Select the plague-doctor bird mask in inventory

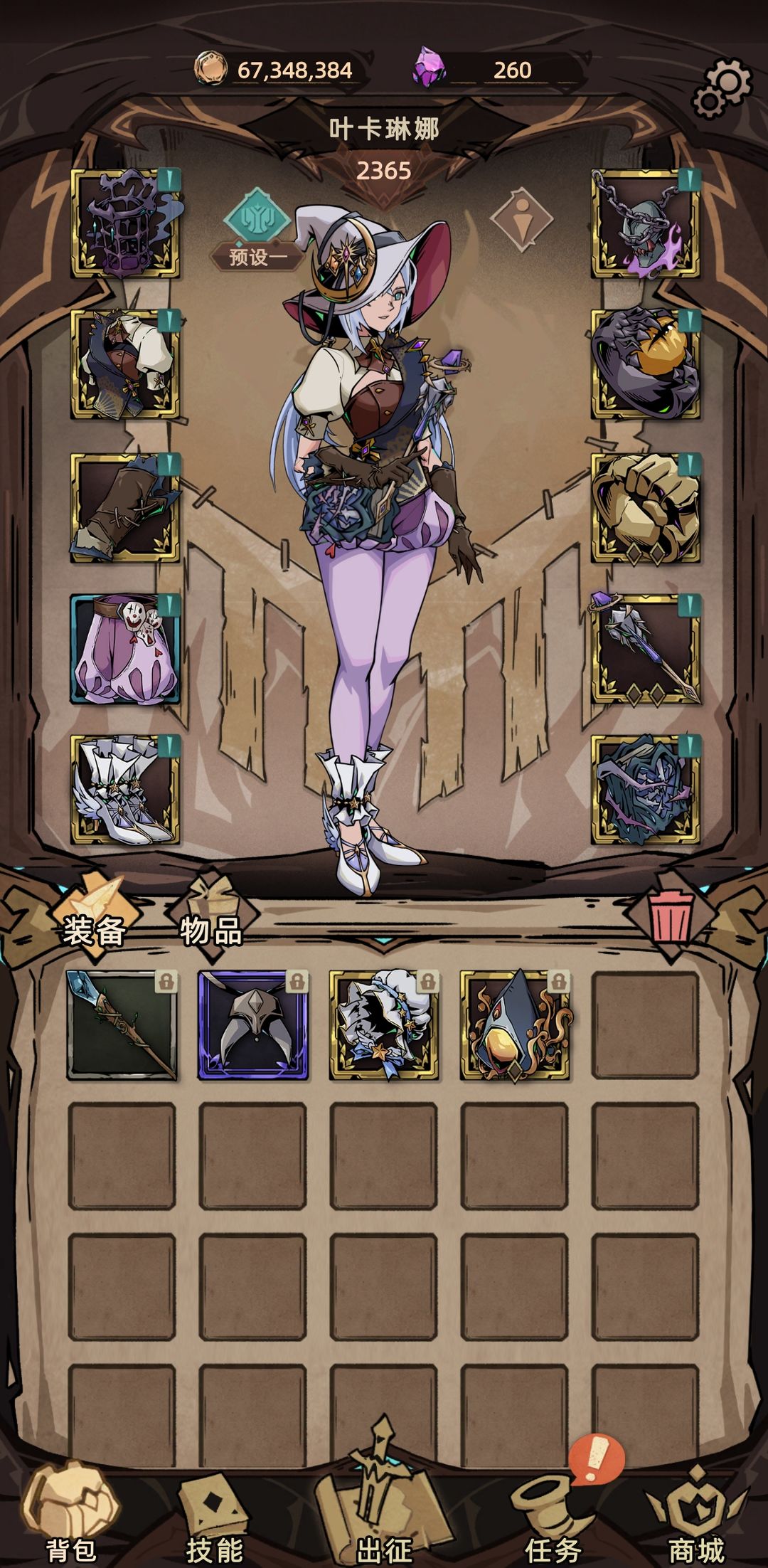tap(514, 1025)
